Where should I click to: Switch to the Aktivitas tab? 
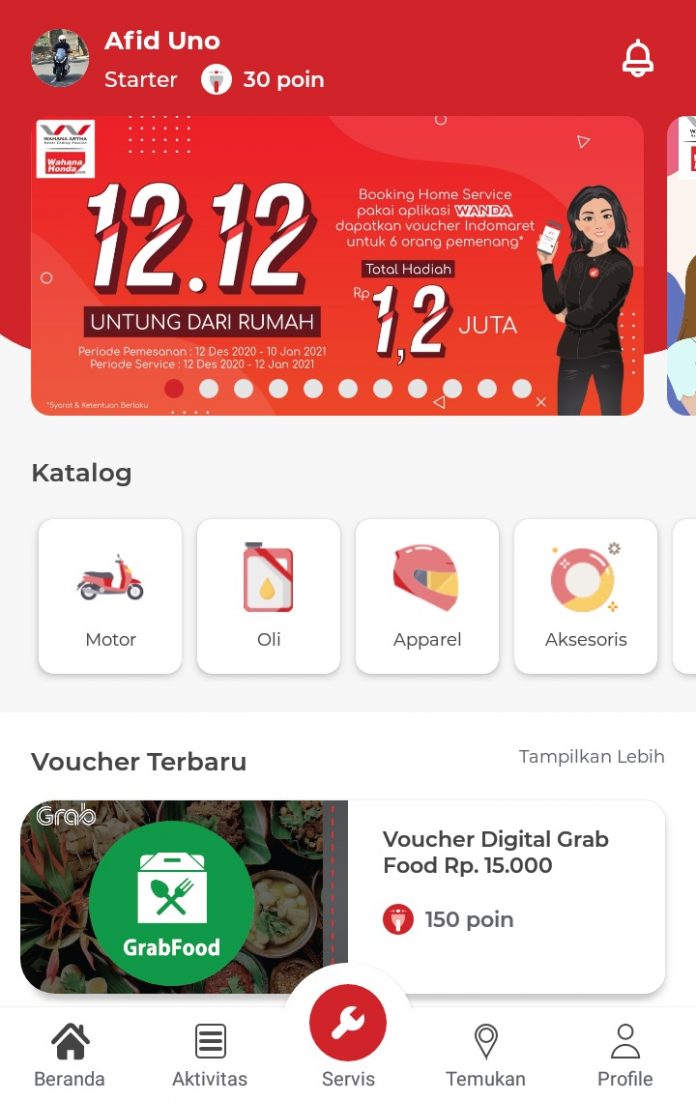point(210,1055)
